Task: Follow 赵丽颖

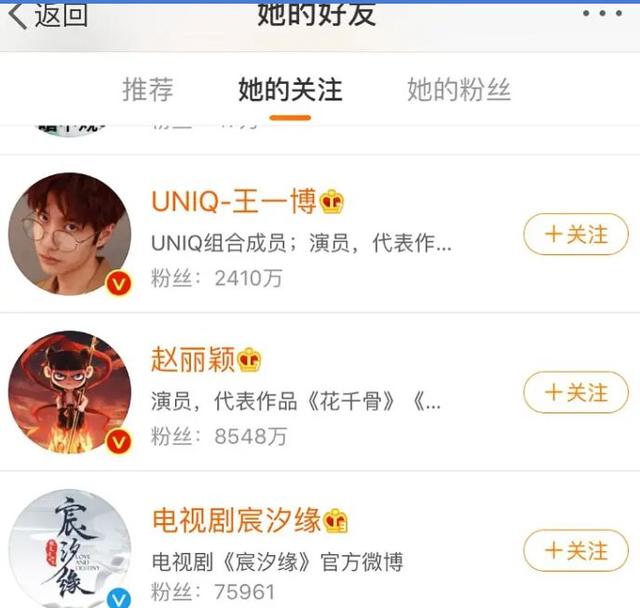Action: pyautogui.click(x=575, y=393)
